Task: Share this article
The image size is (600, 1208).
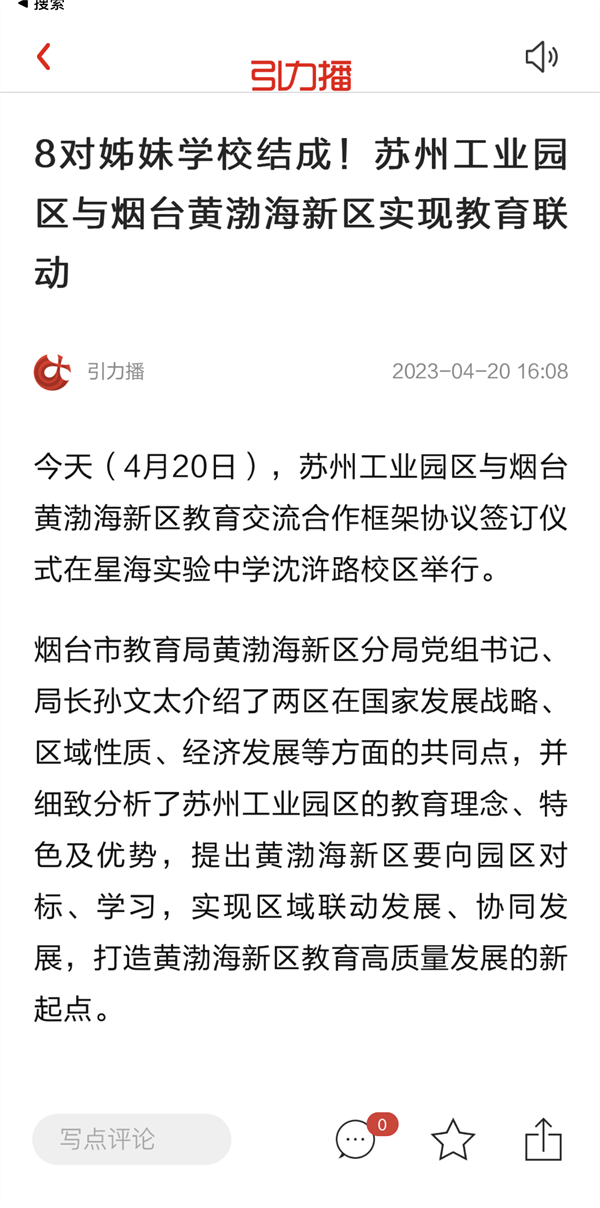Action: tap(544, 1139)
